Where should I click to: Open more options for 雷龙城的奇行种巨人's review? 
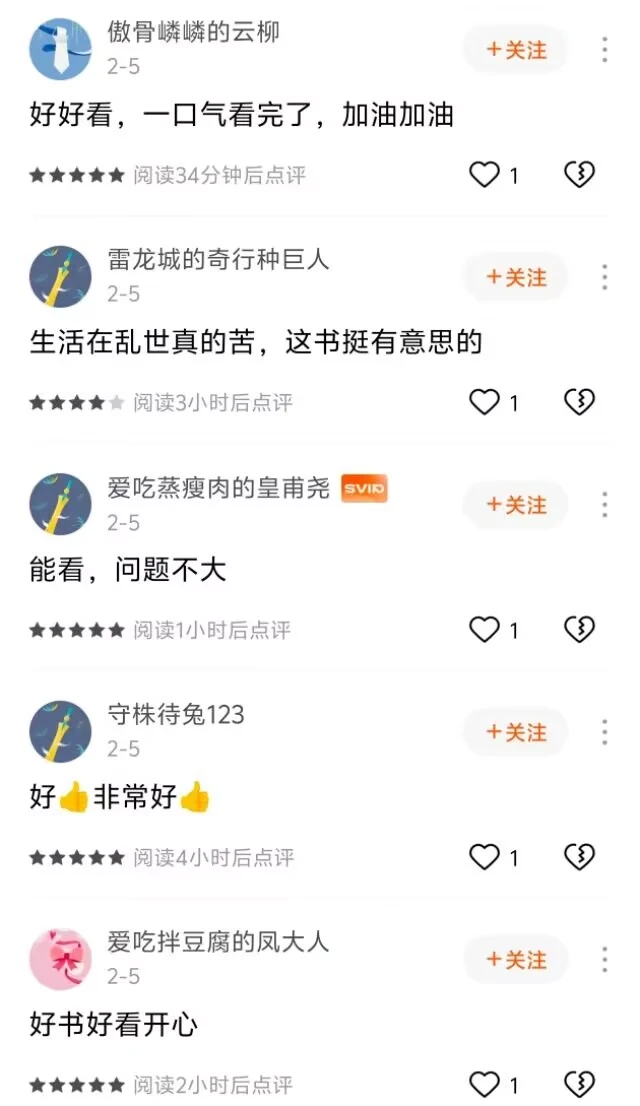click(x=605, y=277)
